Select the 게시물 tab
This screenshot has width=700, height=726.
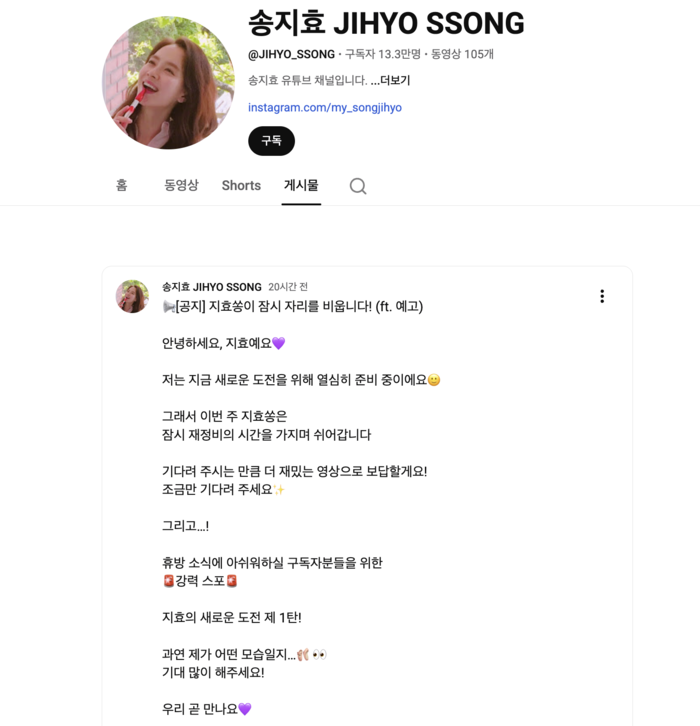301,185
